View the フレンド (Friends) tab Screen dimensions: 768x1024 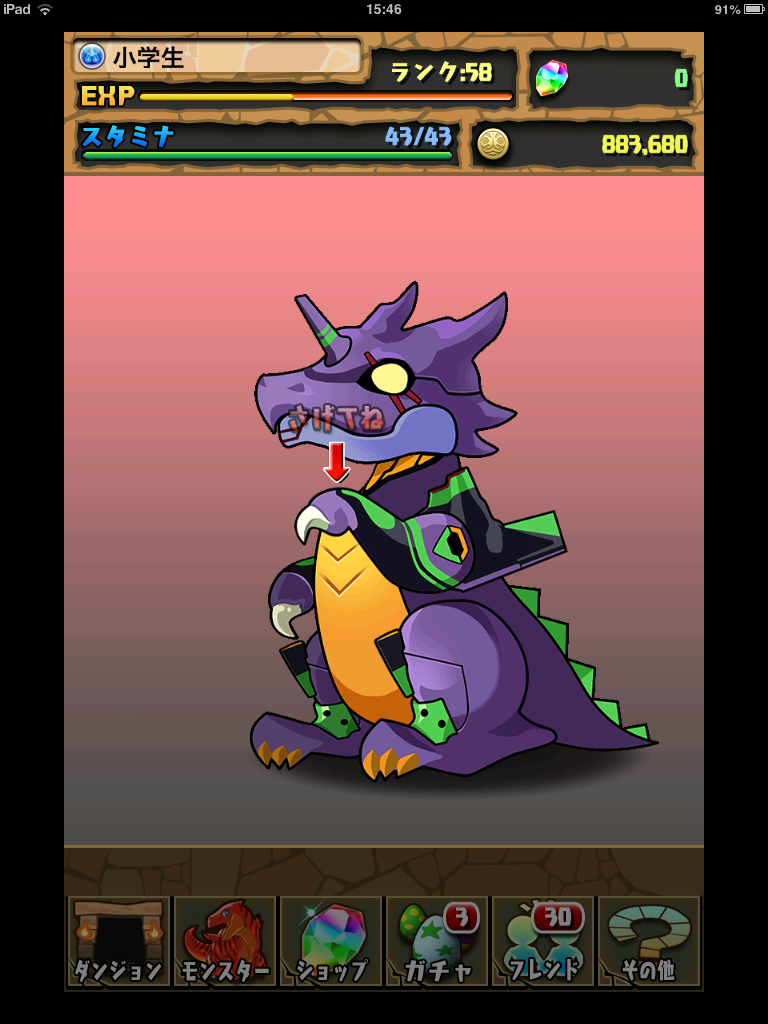543,941
